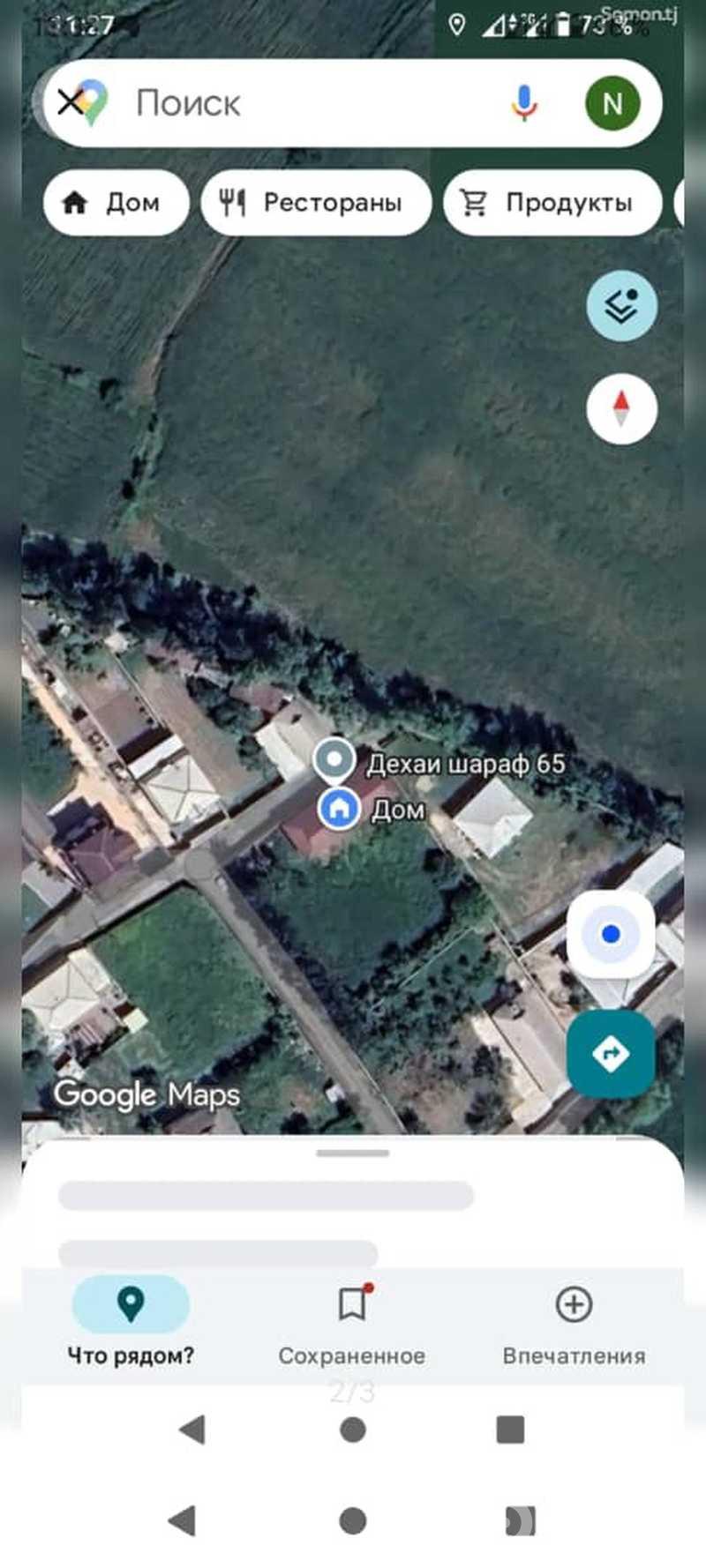Image resolution: width=706 pixels, height=1568 pixels.
Task: Choose the Продукты chip
Action: coord(552,203)
